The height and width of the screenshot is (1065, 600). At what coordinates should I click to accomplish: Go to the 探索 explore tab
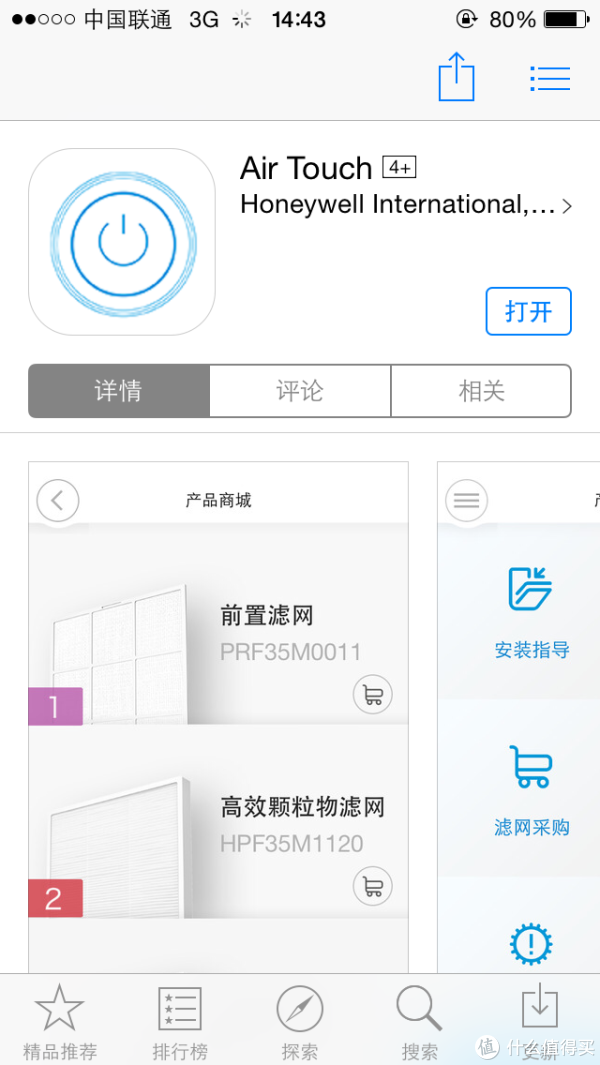(300, 1020)
